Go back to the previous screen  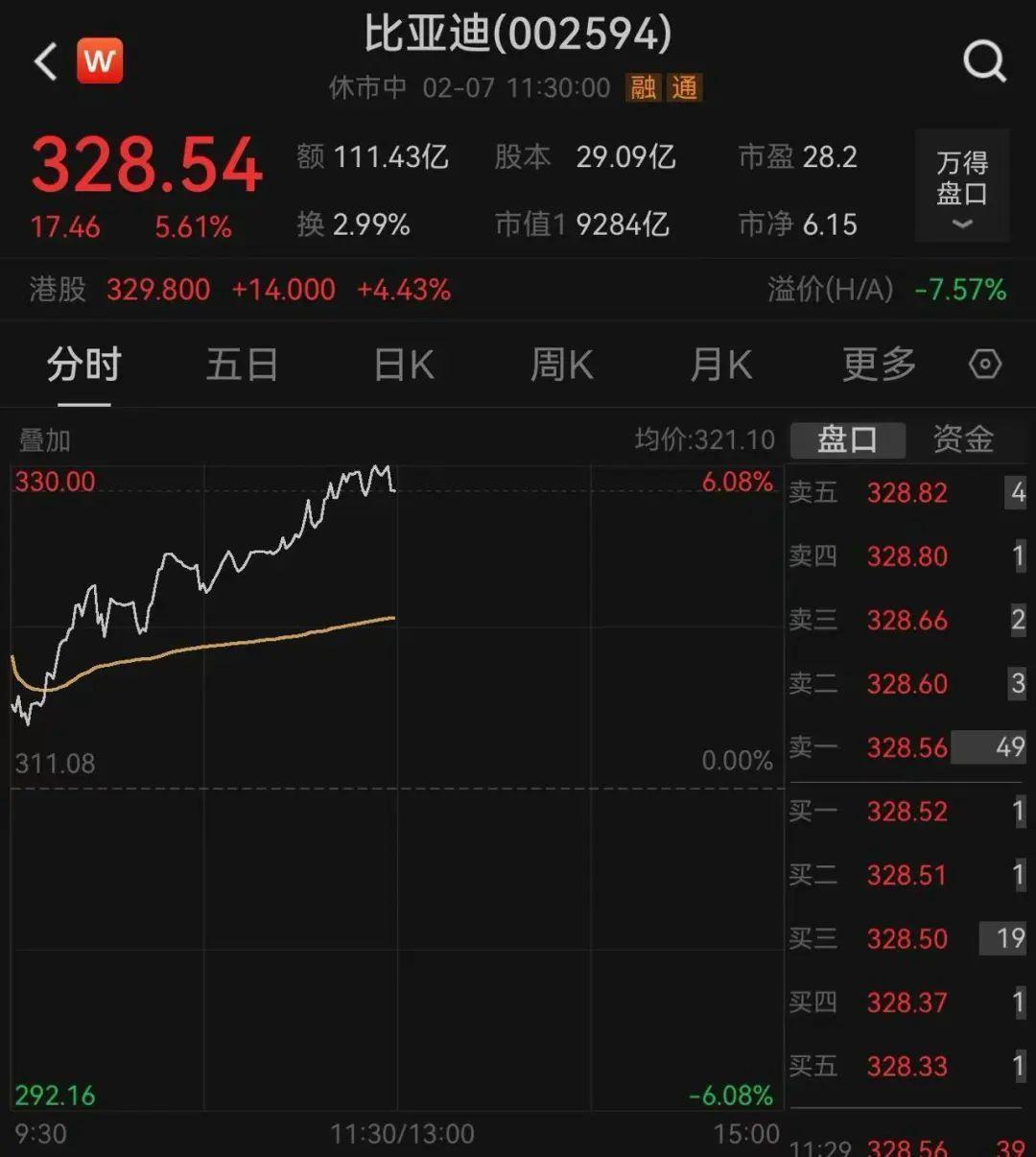[46, 62]
